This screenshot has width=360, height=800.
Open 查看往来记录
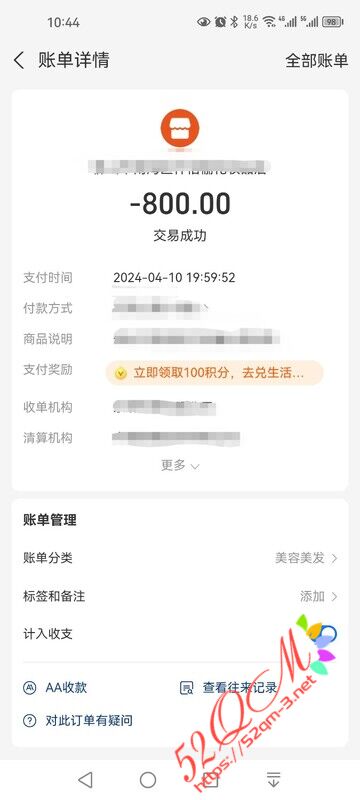[x=228, y=687]
